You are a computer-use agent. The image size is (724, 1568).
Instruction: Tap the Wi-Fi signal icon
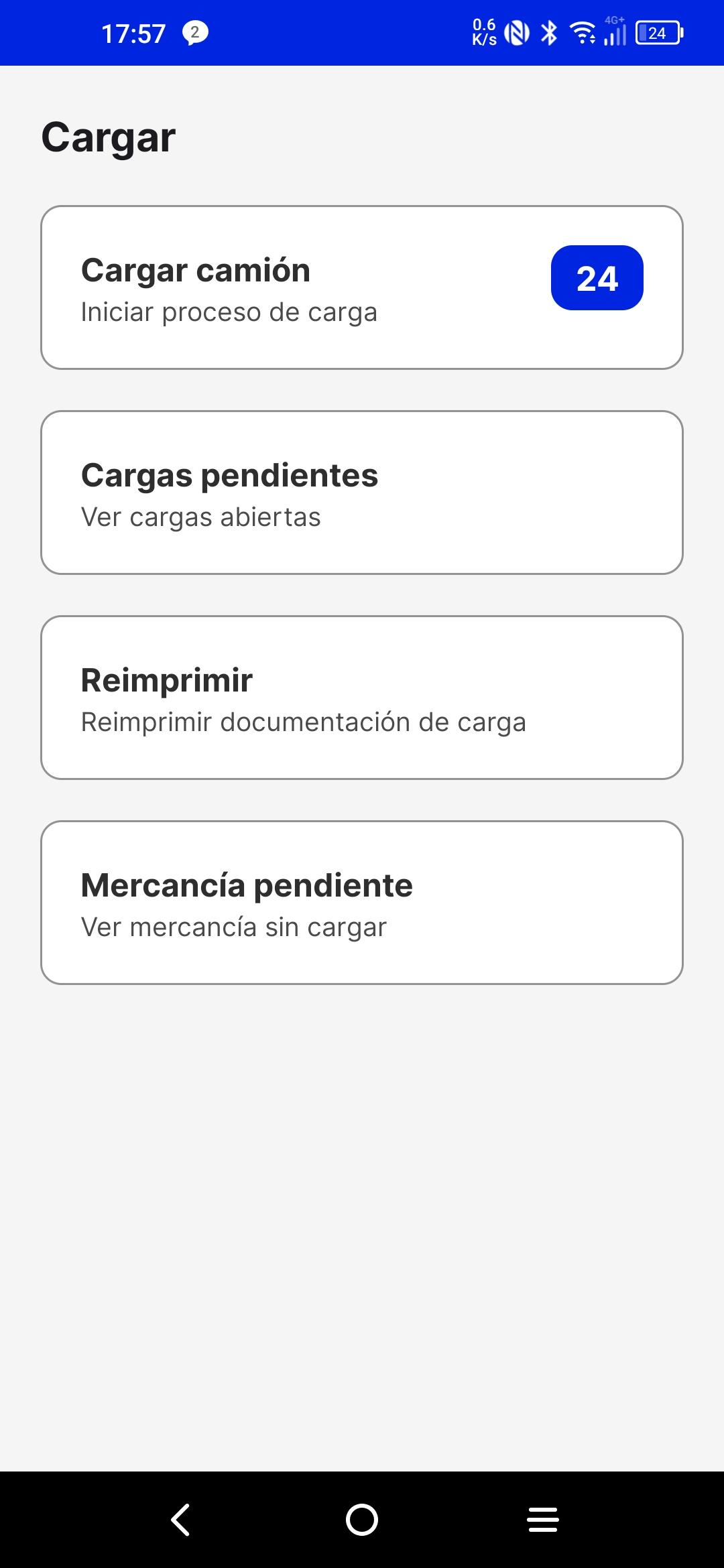coord(581,32)
